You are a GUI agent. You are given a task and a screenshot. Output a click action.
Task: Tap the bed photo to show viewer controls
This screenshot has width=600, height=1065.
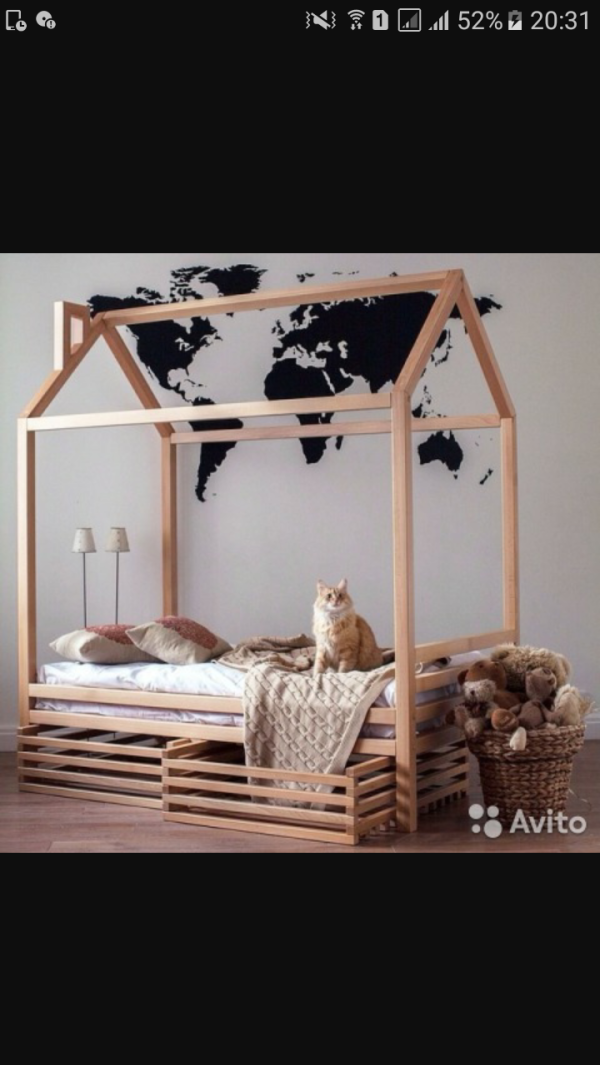[x=300, y=552]
